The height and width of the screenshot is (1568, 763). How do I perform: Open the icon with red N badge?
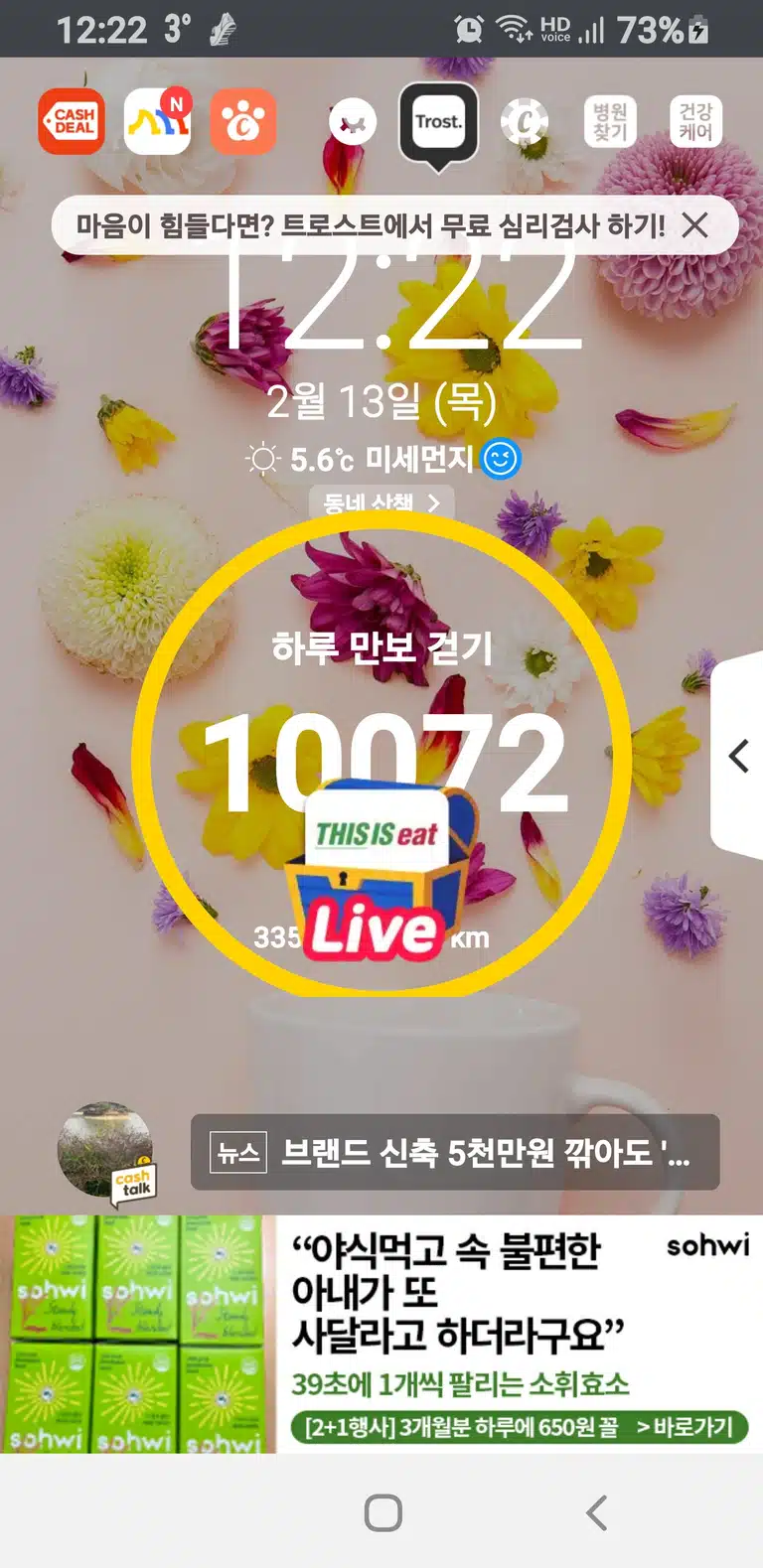point(157,121)
